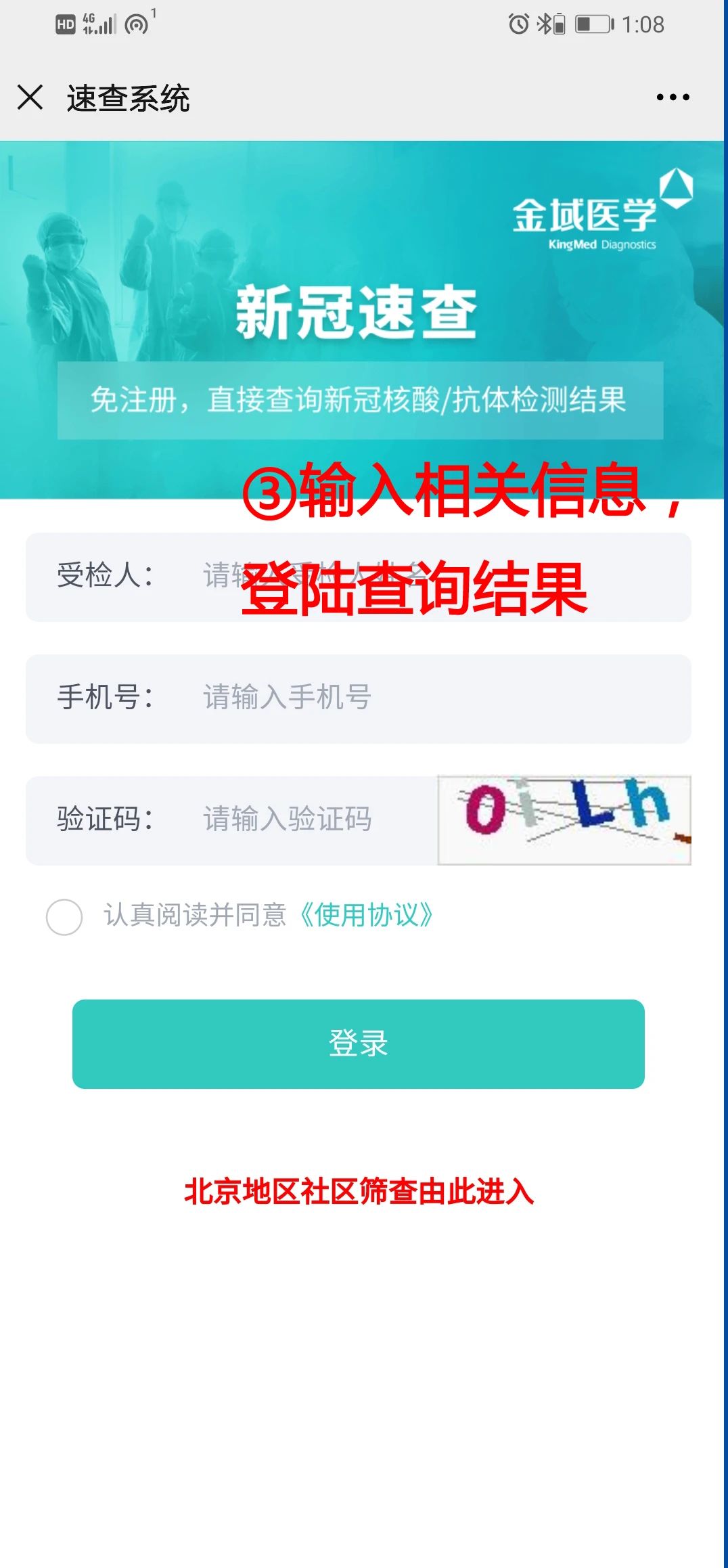Check the agree to 使用协议 circle

point(64,917)
